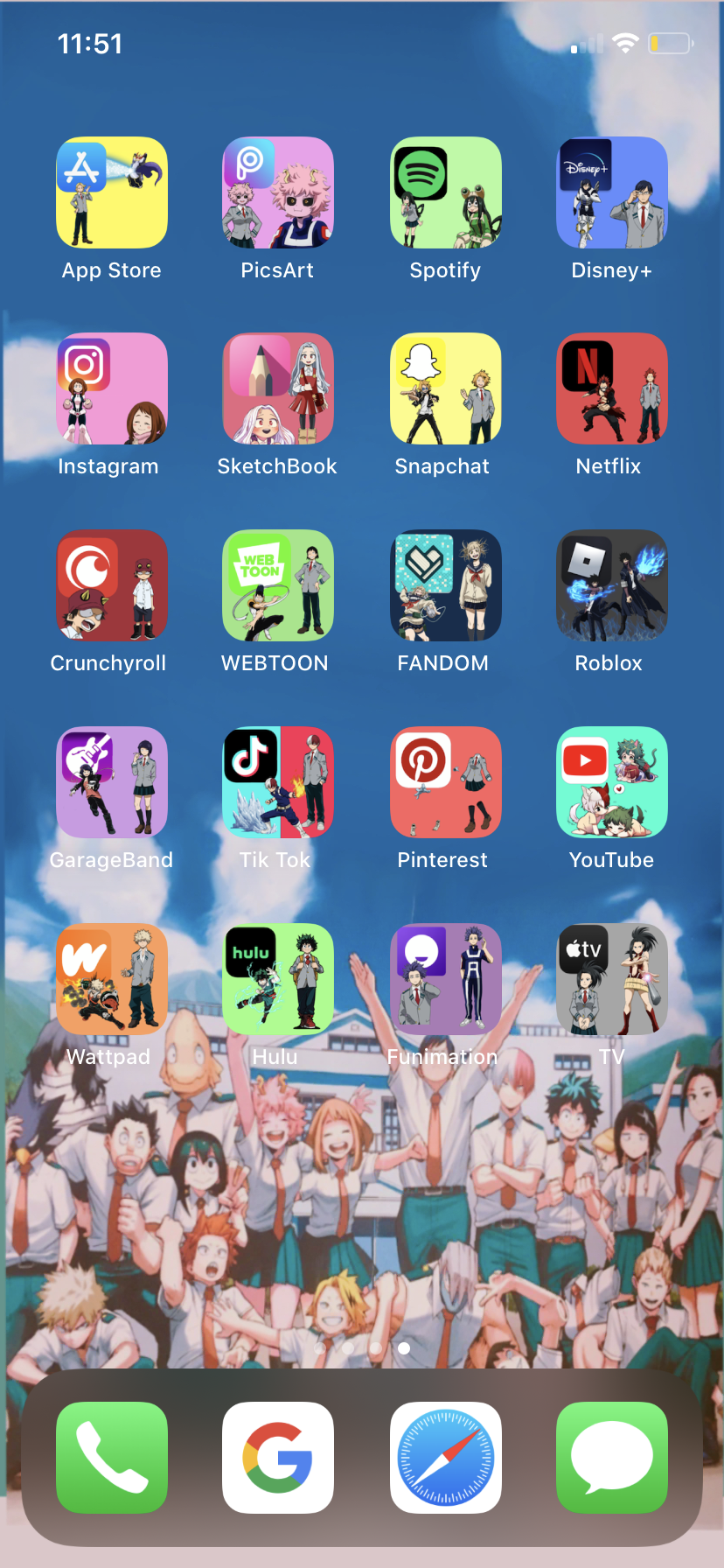Open the FANDOM app
Viewport: 724px width, 1568px height.
[x=445, y=585]
